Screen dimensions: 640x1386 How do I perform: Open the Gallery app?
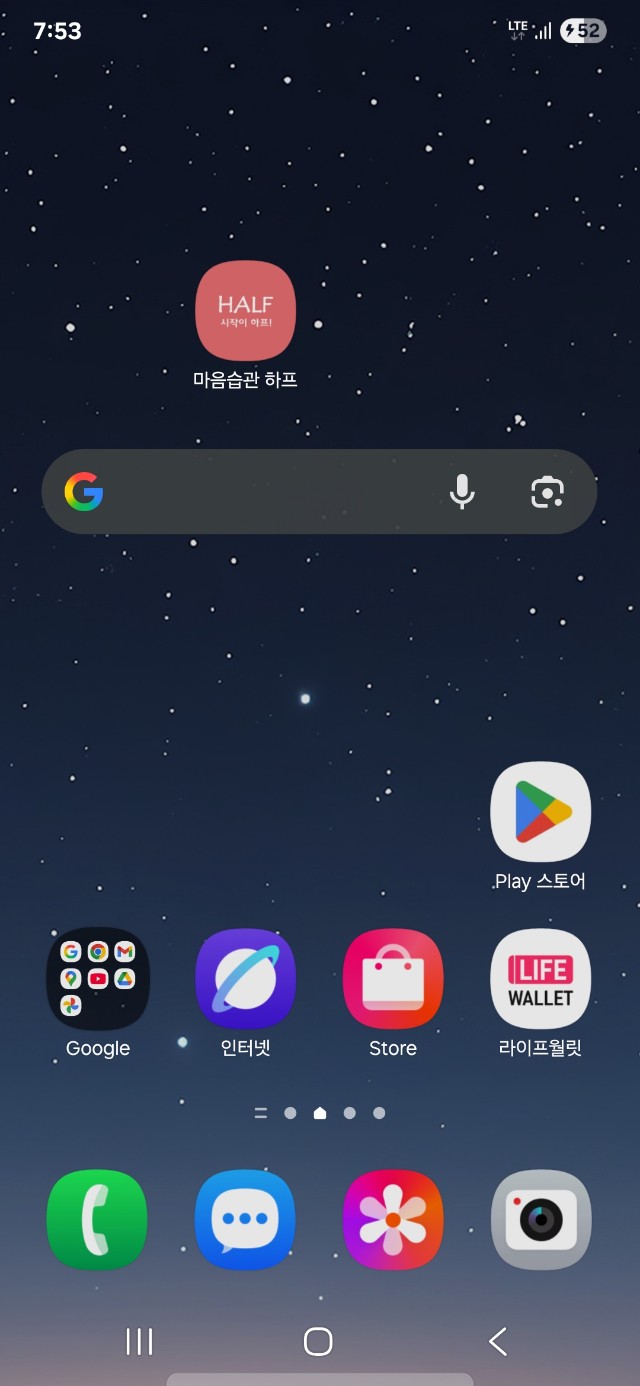click(393, 1220)
